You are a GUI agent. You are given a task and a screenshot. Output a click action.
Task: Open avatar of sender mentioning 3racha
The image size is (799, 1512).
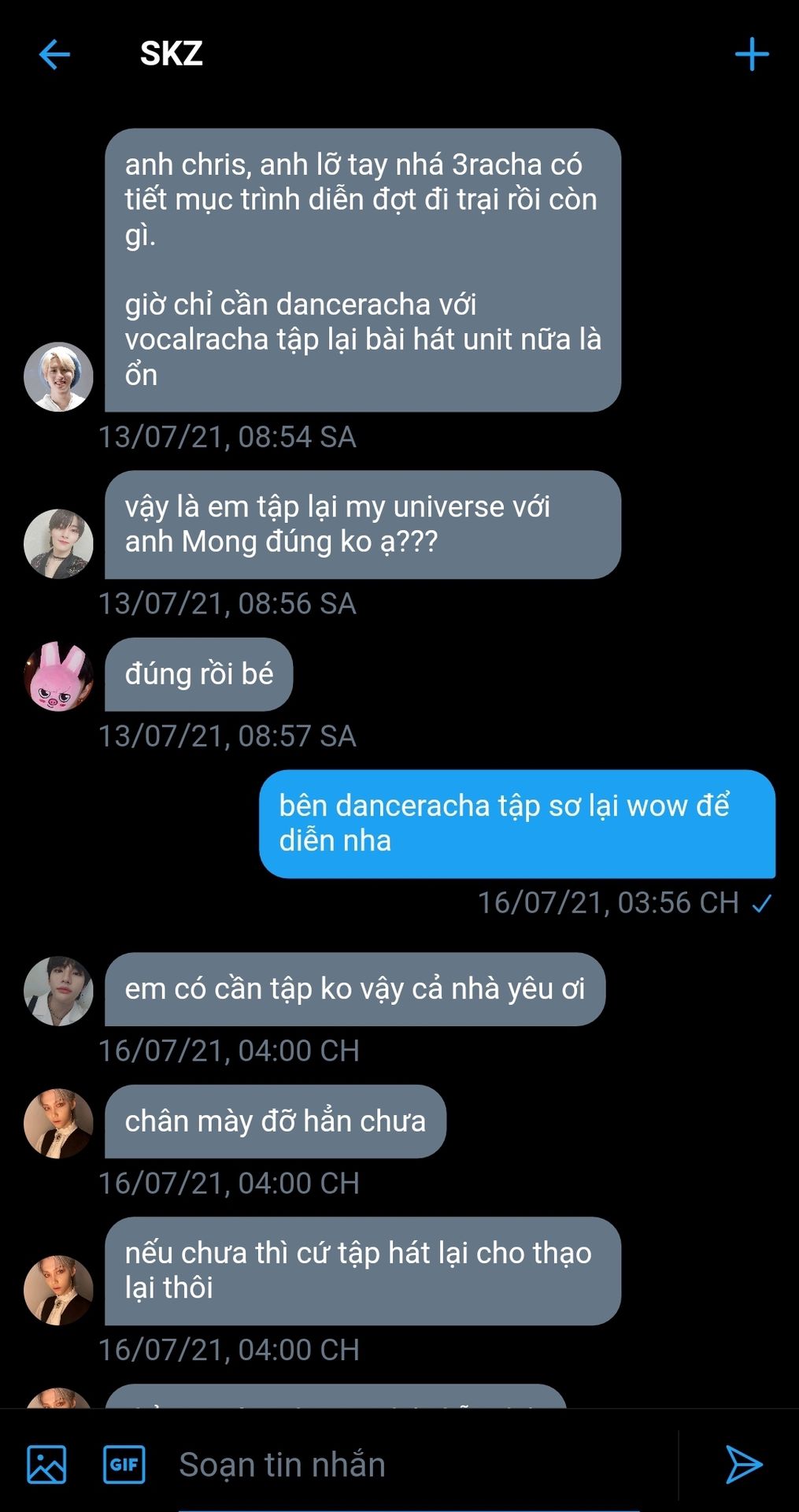[58, 377]
